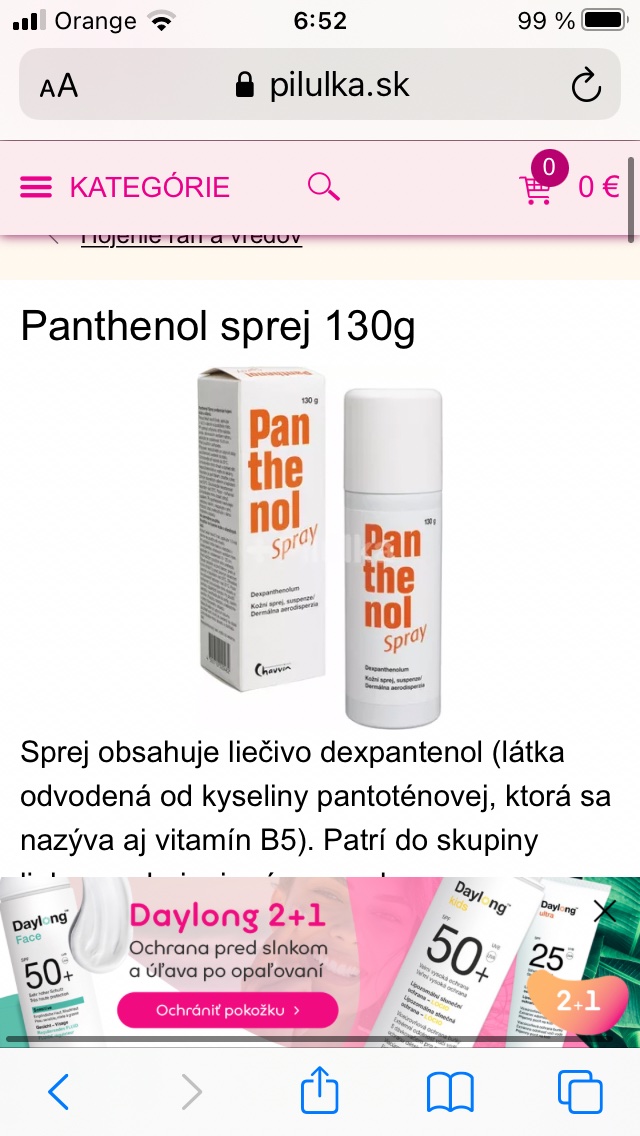This screenshot has height=1136, width=640.
Task: Share this page via the share icon
Action: [x=320, y=1090]
